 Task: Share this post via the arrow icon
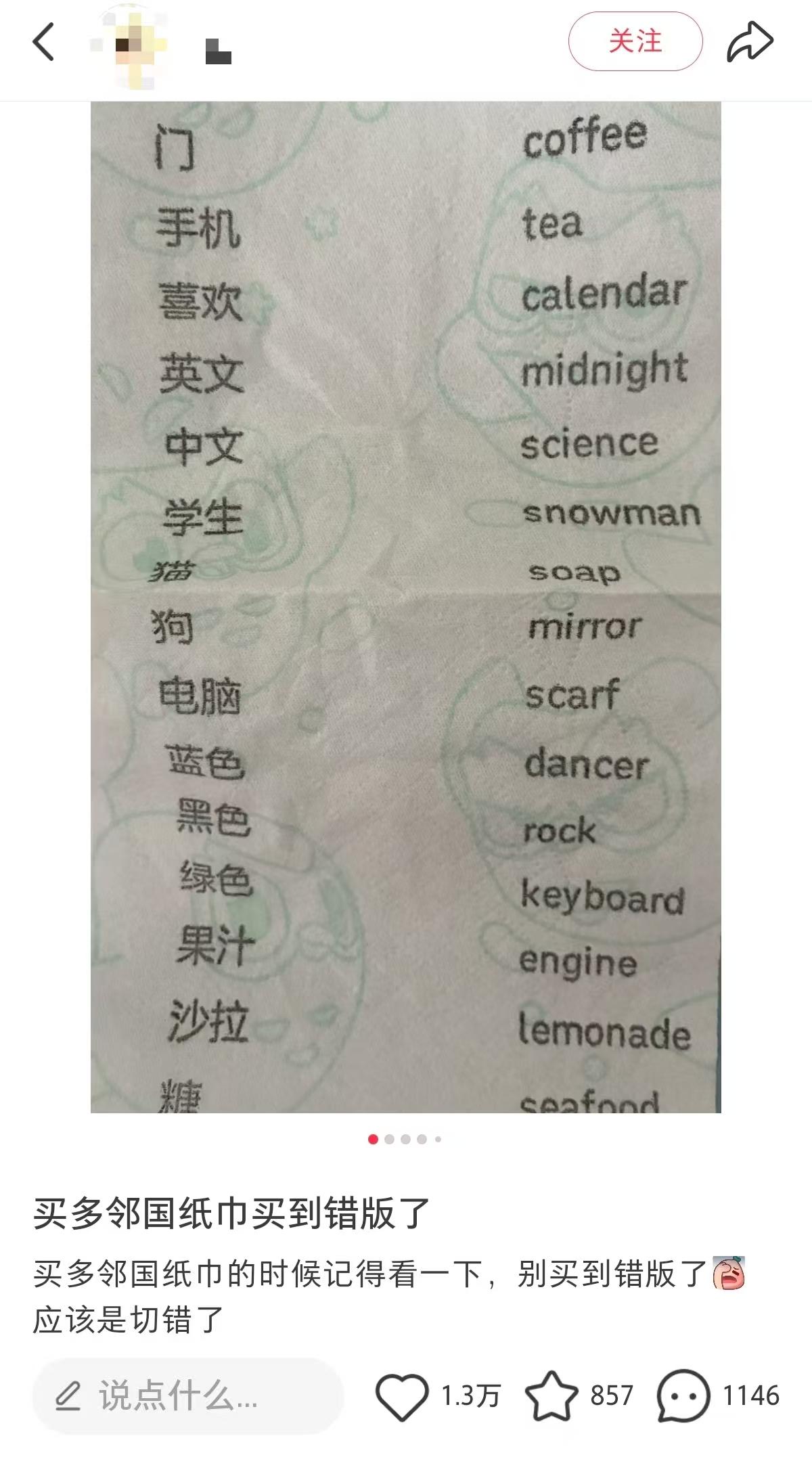point(750,42)
